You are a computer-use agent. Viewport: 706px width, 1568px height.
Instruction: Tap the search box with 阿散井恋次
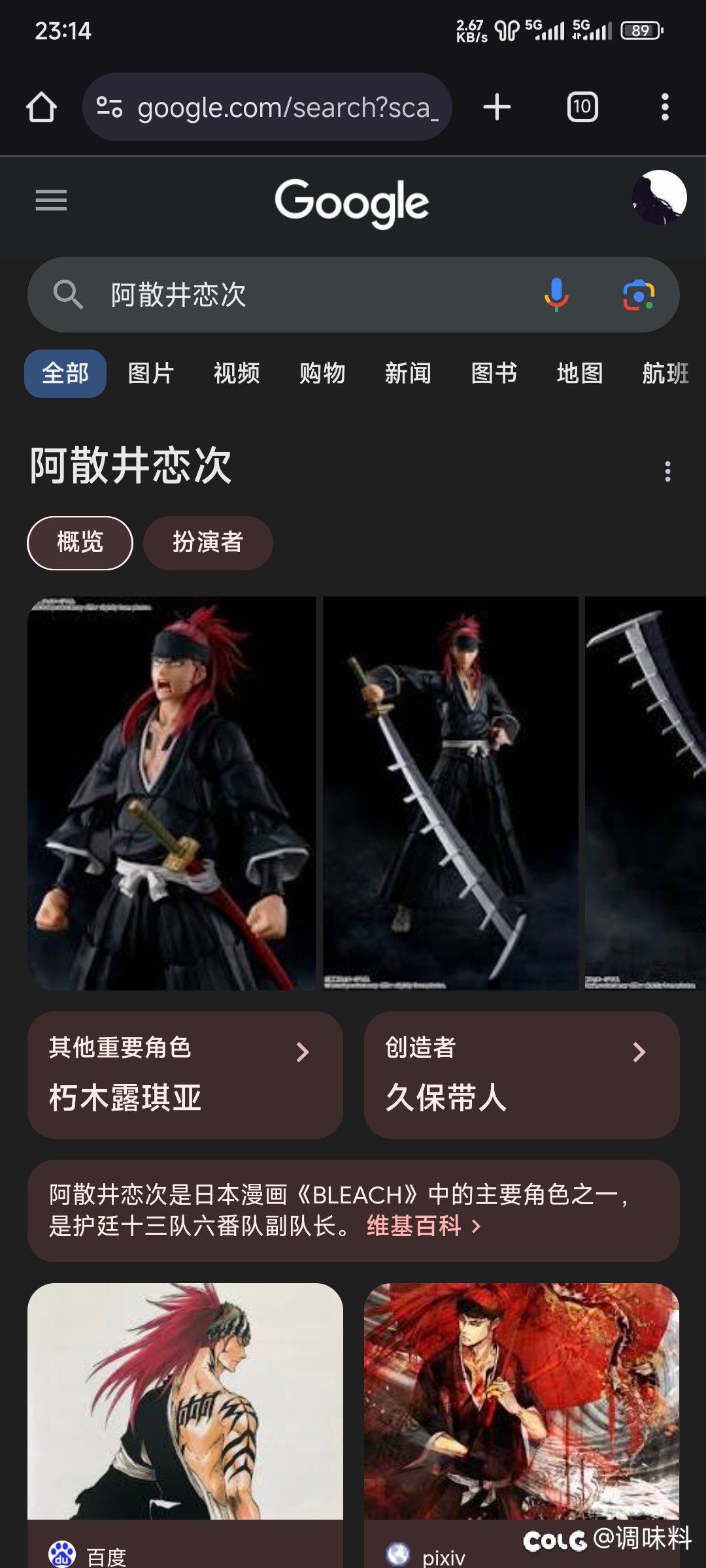pyautogui.click(x=301, y=295)
